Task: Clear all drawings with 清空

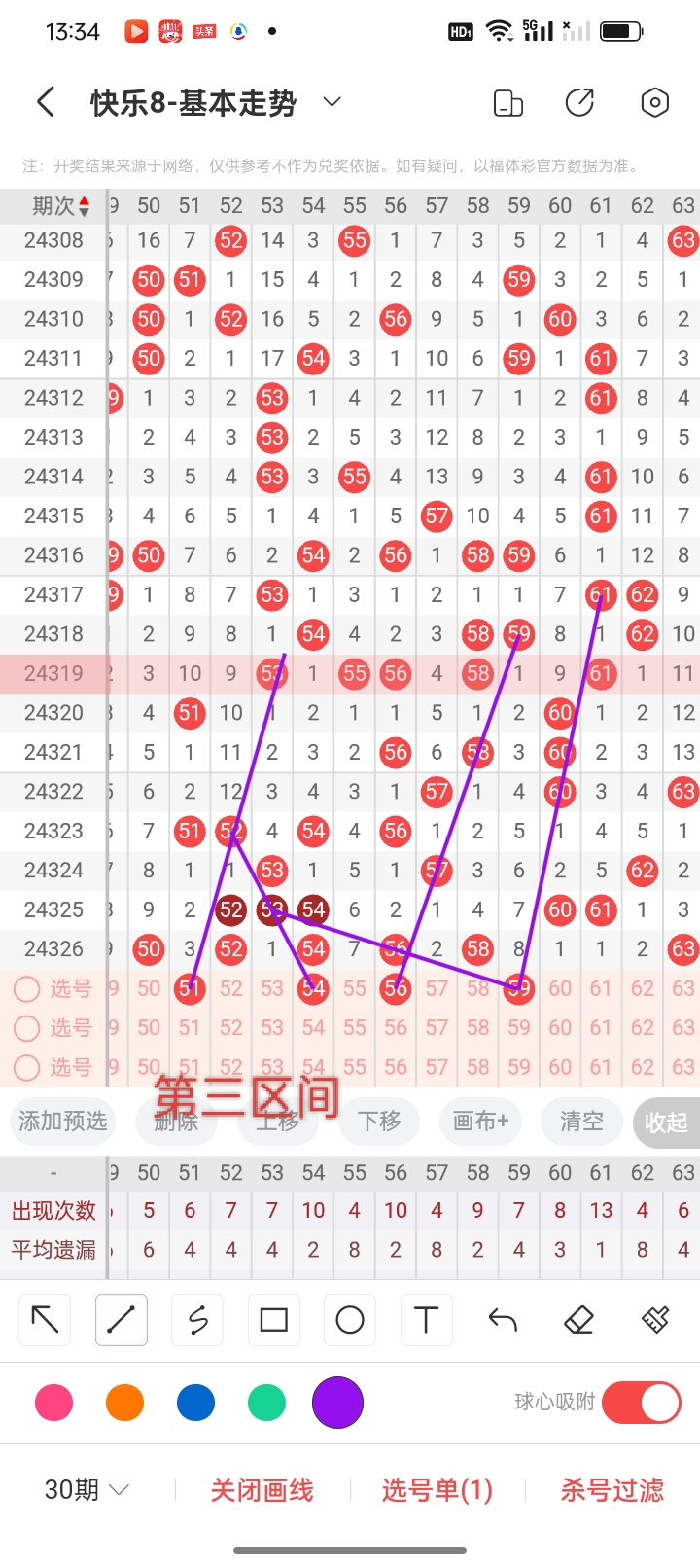Action: pos(580,1122)
